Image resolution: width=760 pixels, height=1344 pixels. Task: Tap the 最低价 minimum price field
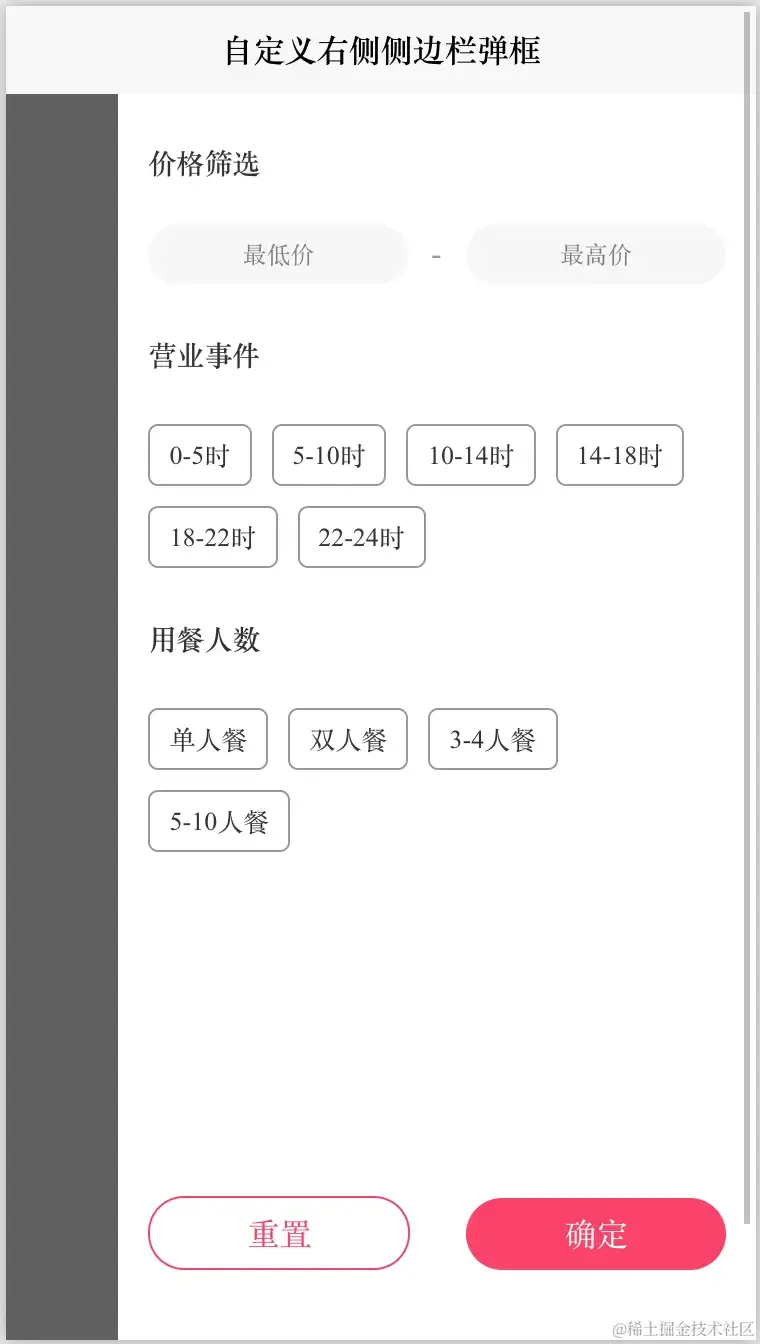click(278, 255)
